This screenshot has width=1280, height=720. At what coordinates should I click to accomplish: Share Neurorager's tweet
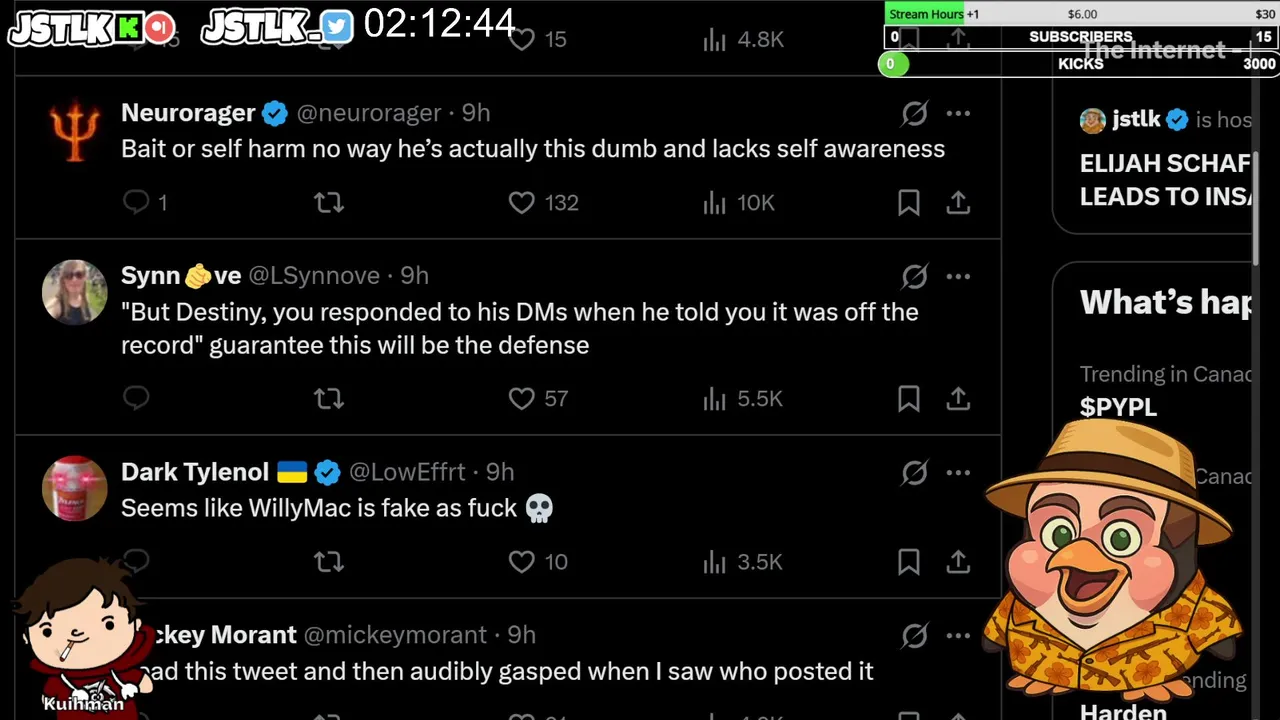[958, 203]
